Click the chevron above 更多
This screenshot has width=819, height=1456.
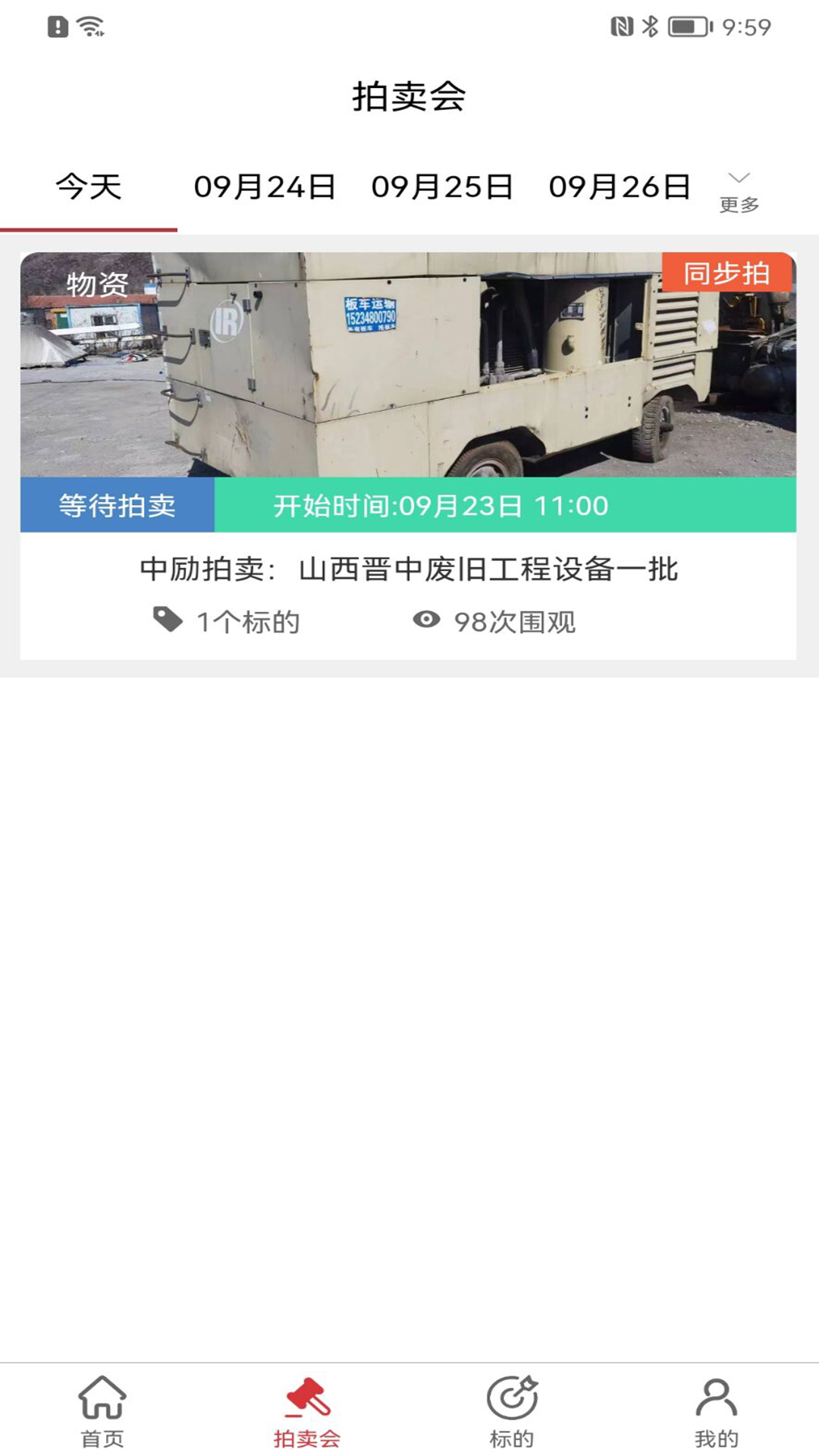(x=740, y=177)
